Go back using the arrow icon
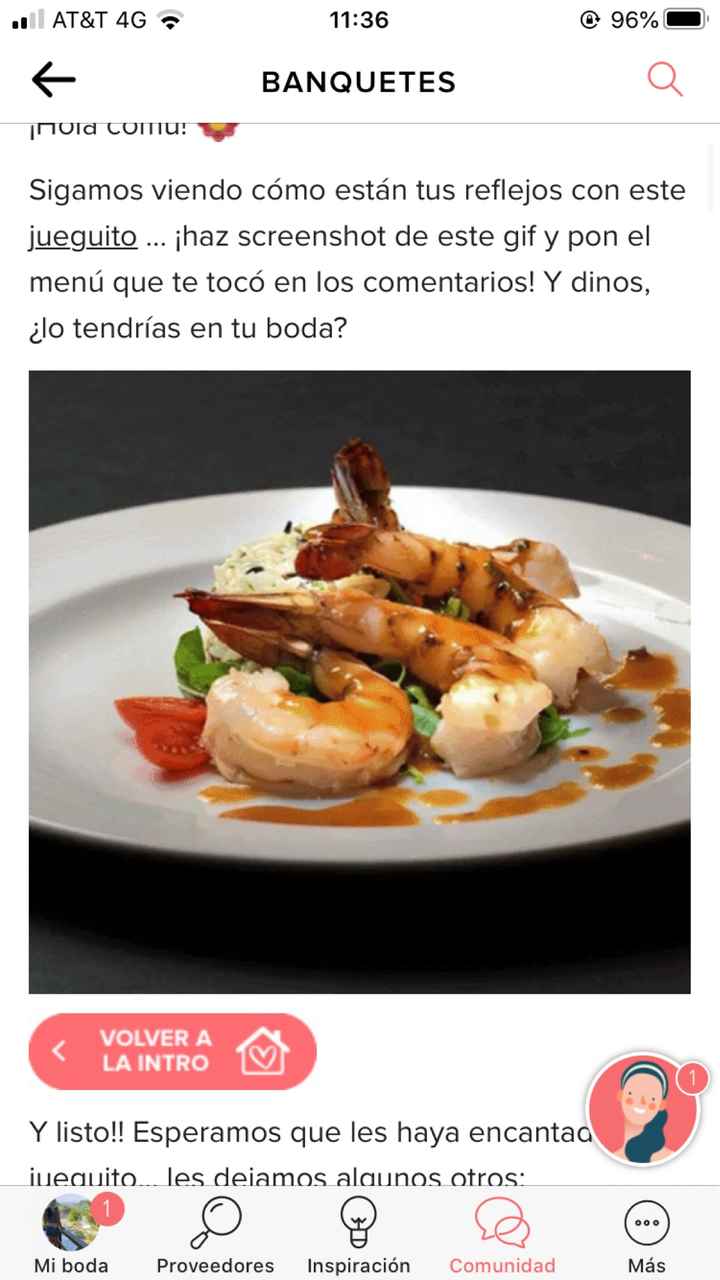Screen dimensions: 720x1280 [54, 80]
